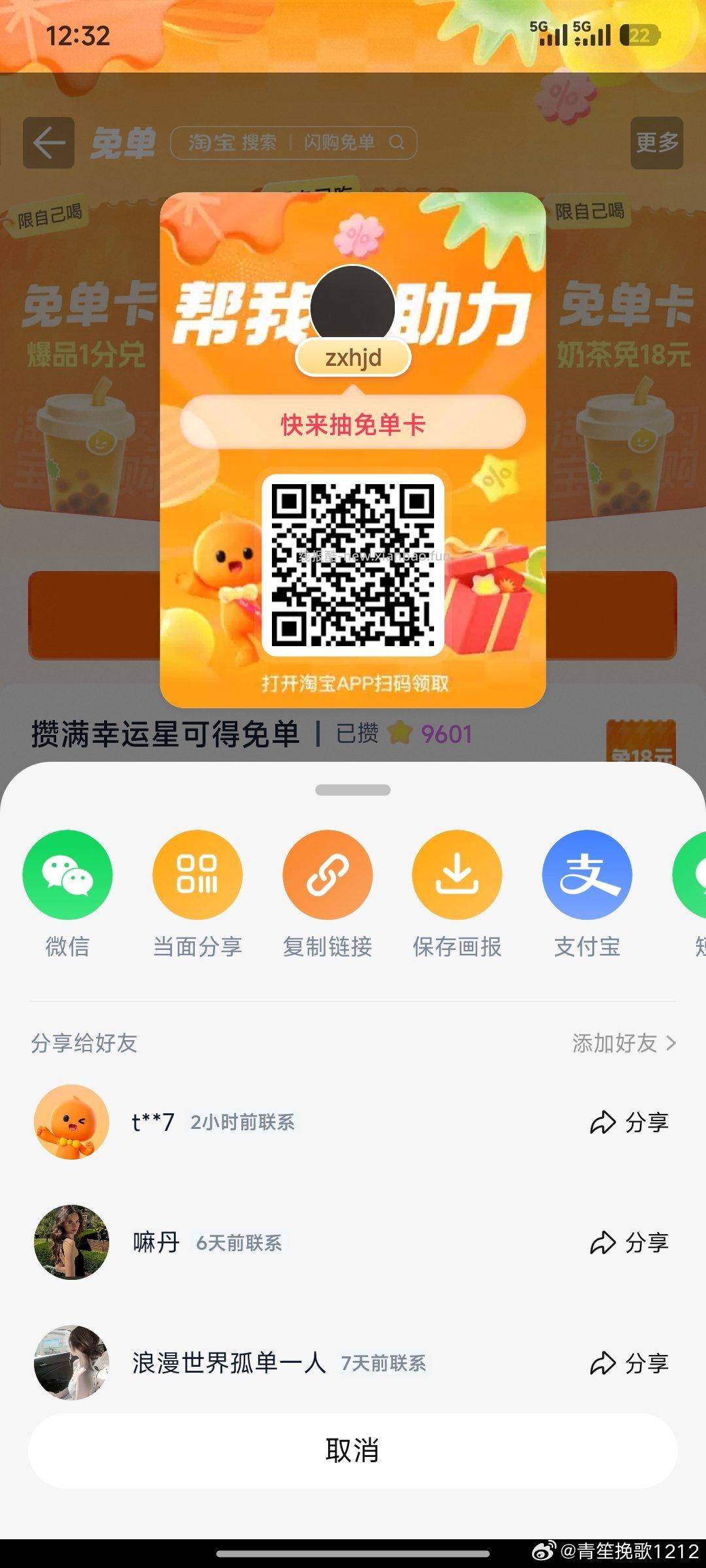Image resolution: width=706 pixels, height=1568 pixels.
Task: Tap the 复制链接 copy link icon
Action: [328, 875]
